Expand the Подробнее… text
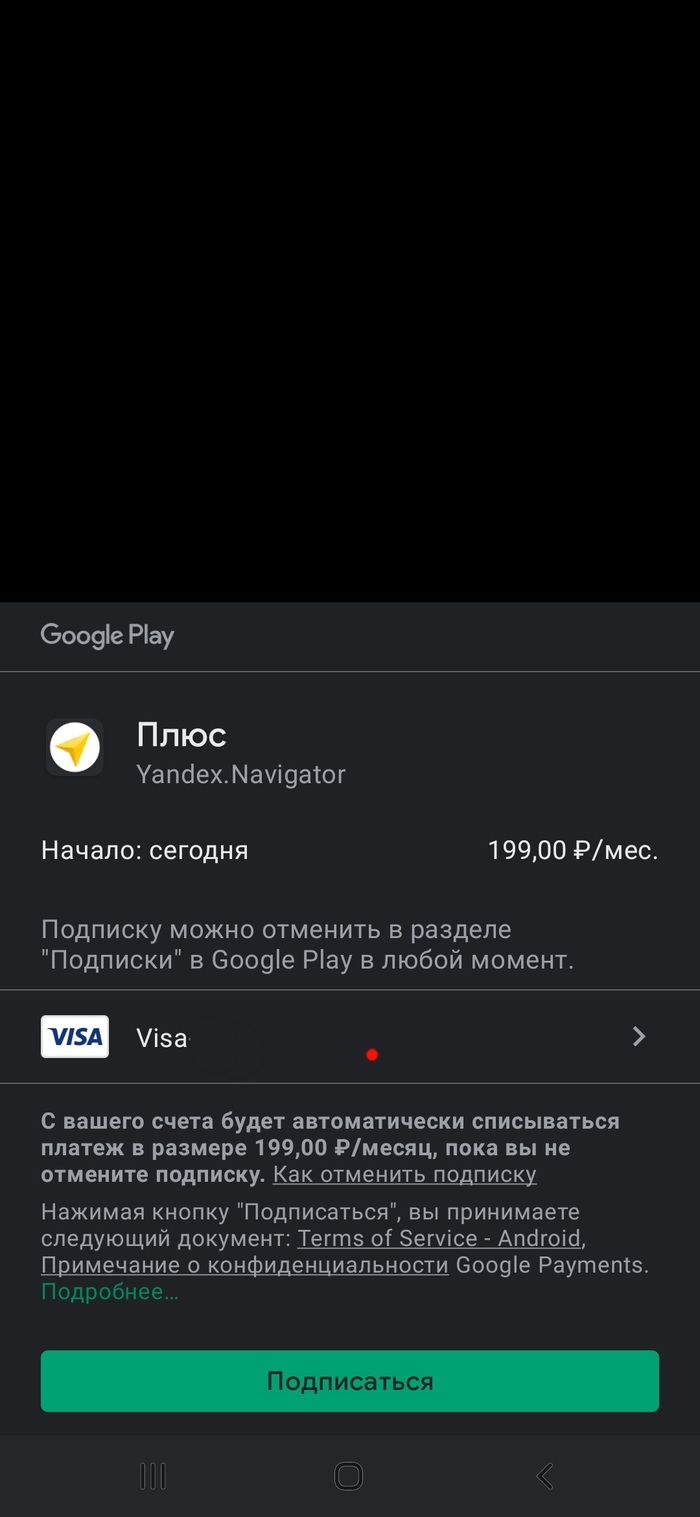The height and width of the screenshot is (1517, 700). click(x=109, y=1291)
